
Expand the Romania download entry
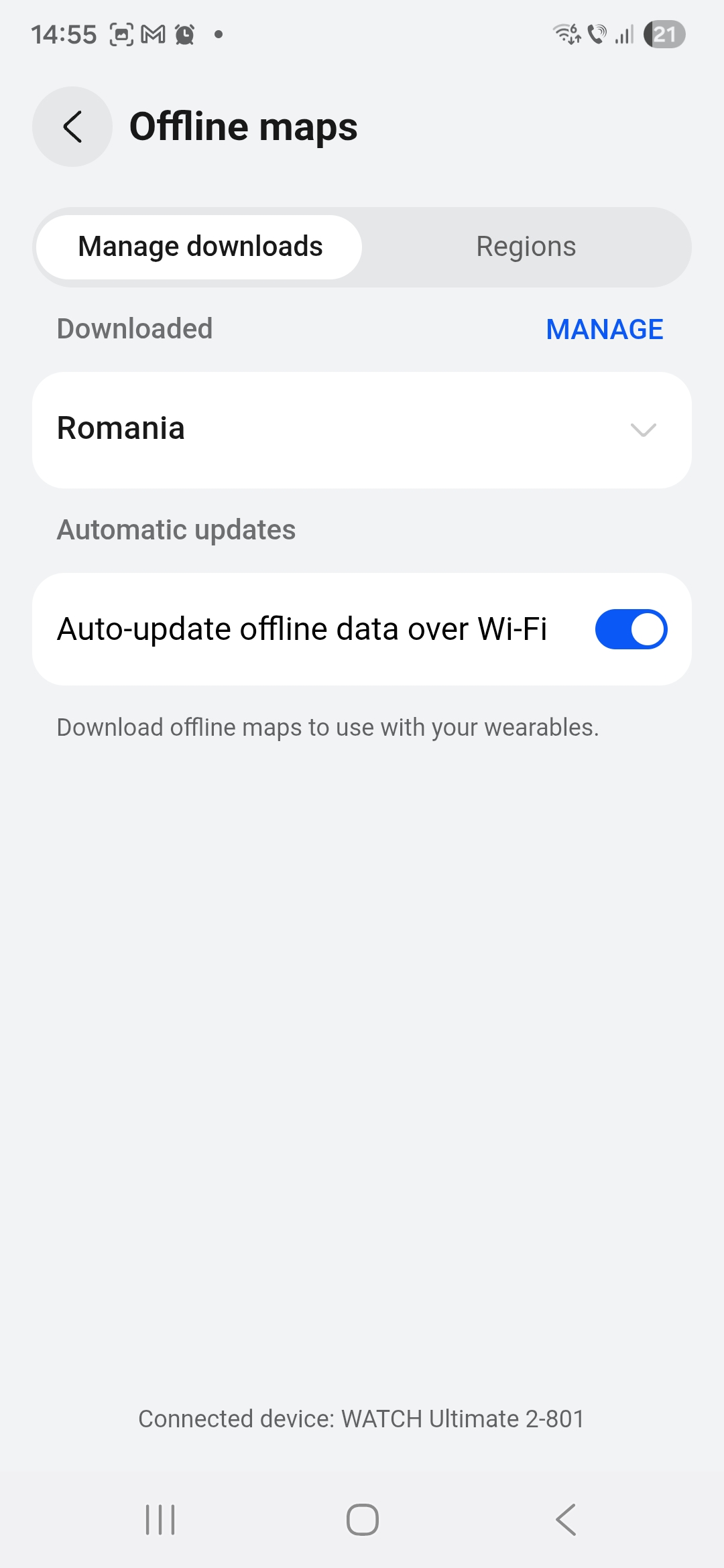(642, 430)
